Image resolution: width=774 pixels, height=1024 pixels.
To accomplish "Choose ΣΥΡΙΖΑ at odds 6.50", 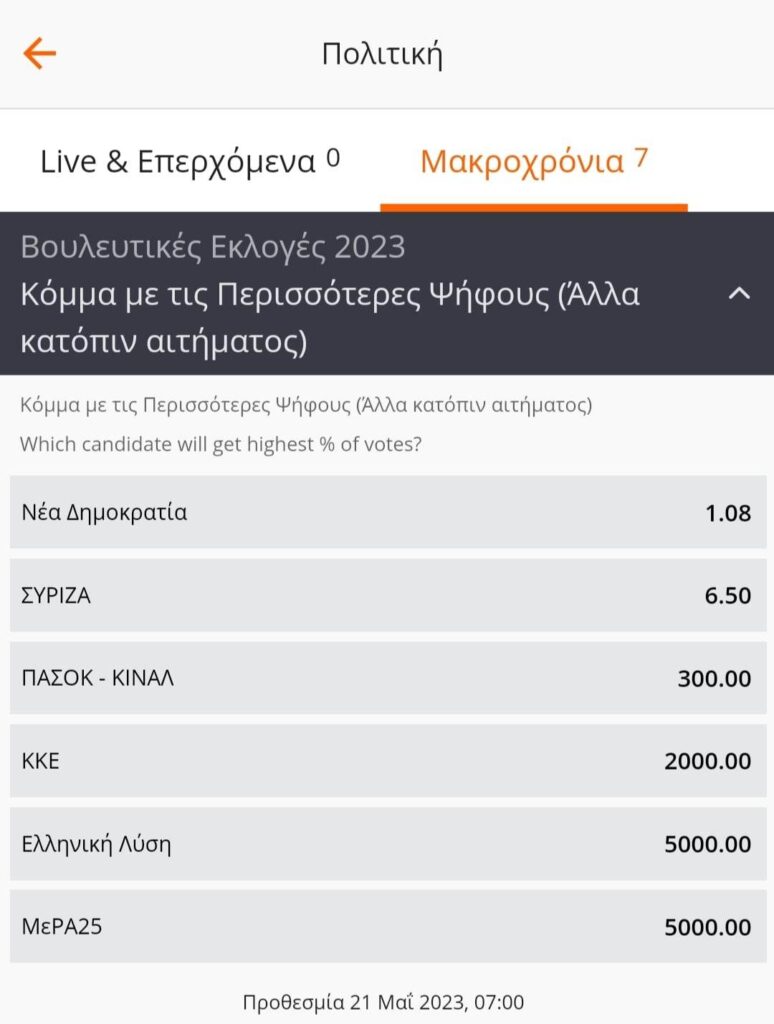I will (387, 596).
